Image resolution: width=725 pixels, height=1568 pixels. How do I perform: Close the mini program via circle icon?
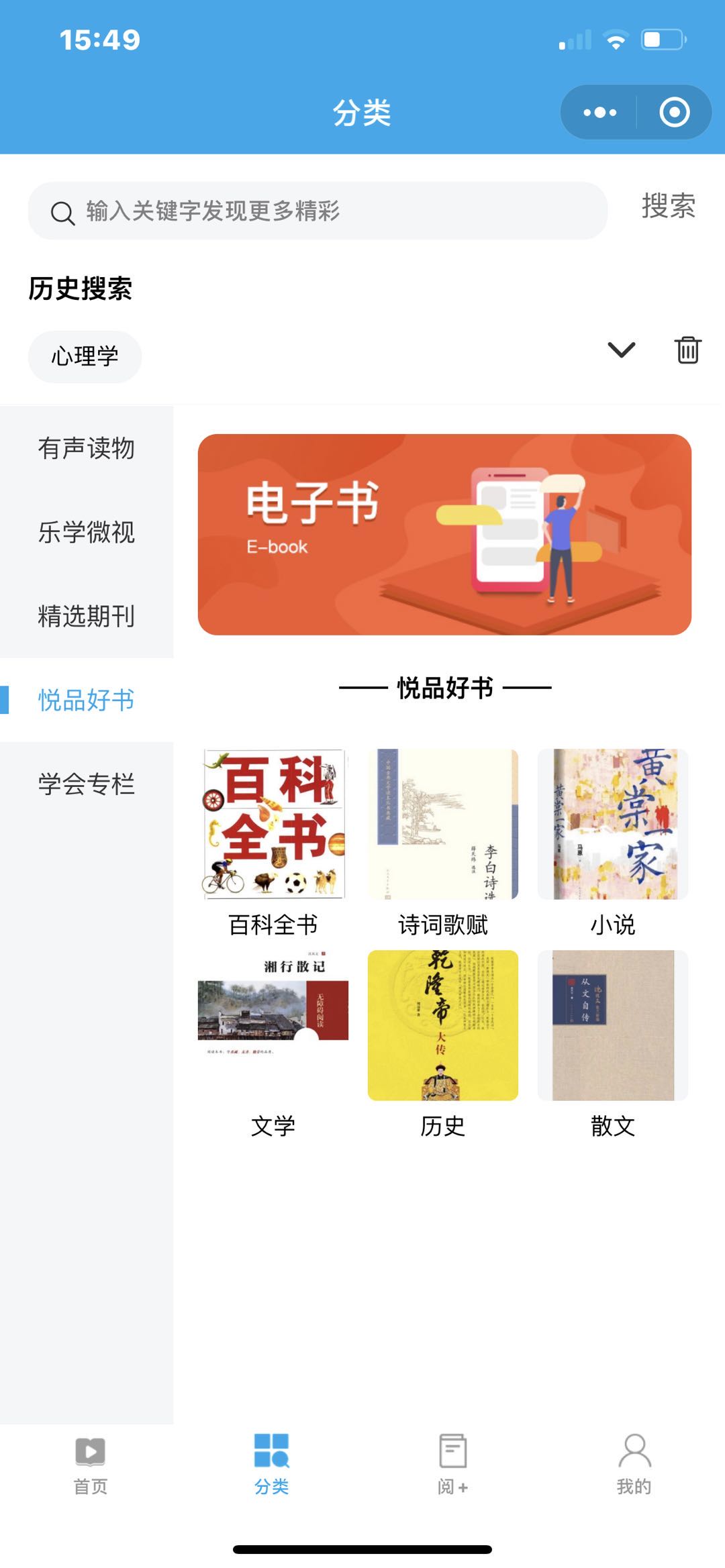tap(674, 113)
